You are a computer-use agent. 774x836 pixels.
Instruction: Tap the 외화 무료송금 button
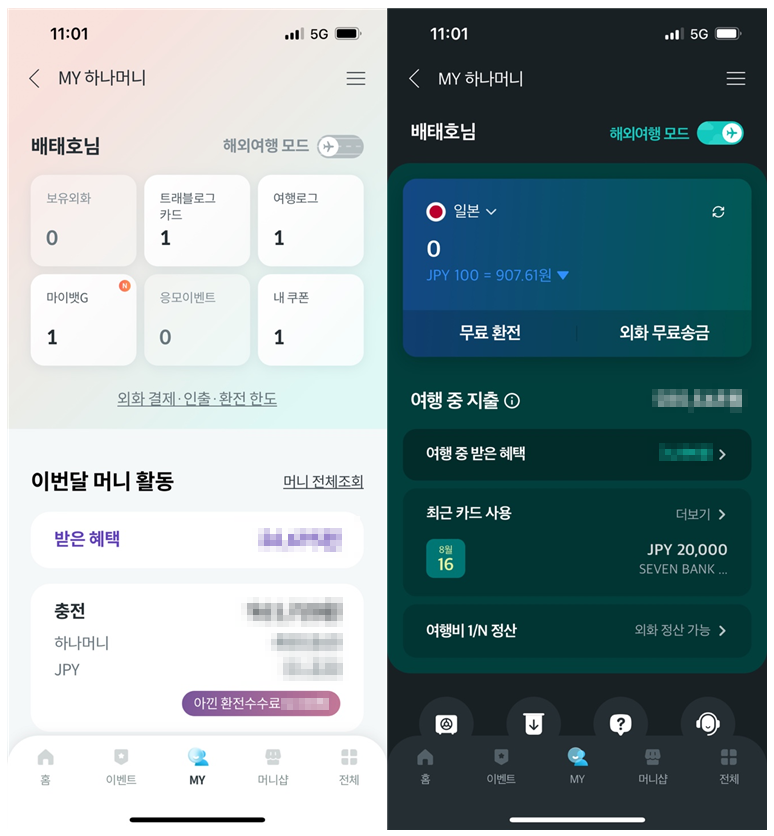point(664,333)
